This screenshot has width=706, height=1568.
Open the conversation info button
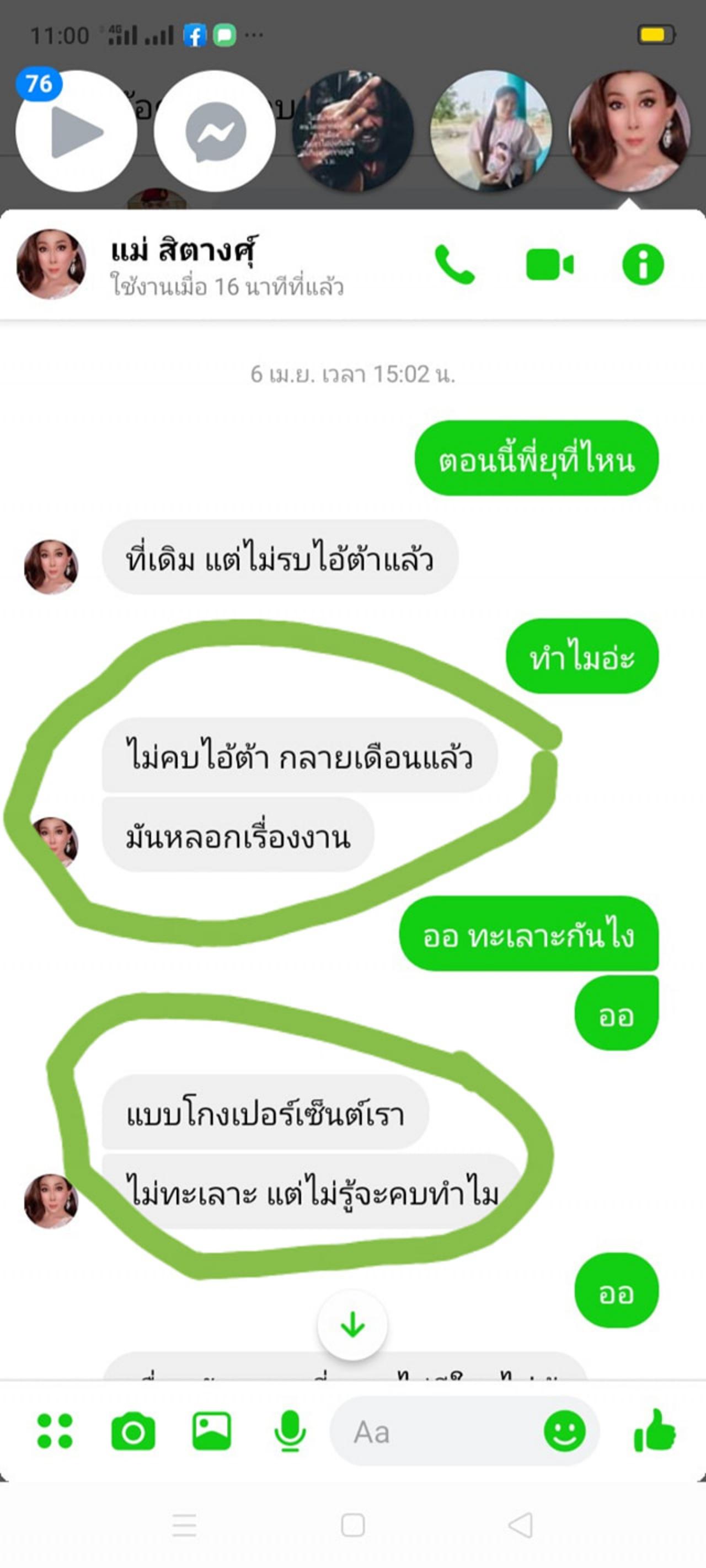coord(643,265)
